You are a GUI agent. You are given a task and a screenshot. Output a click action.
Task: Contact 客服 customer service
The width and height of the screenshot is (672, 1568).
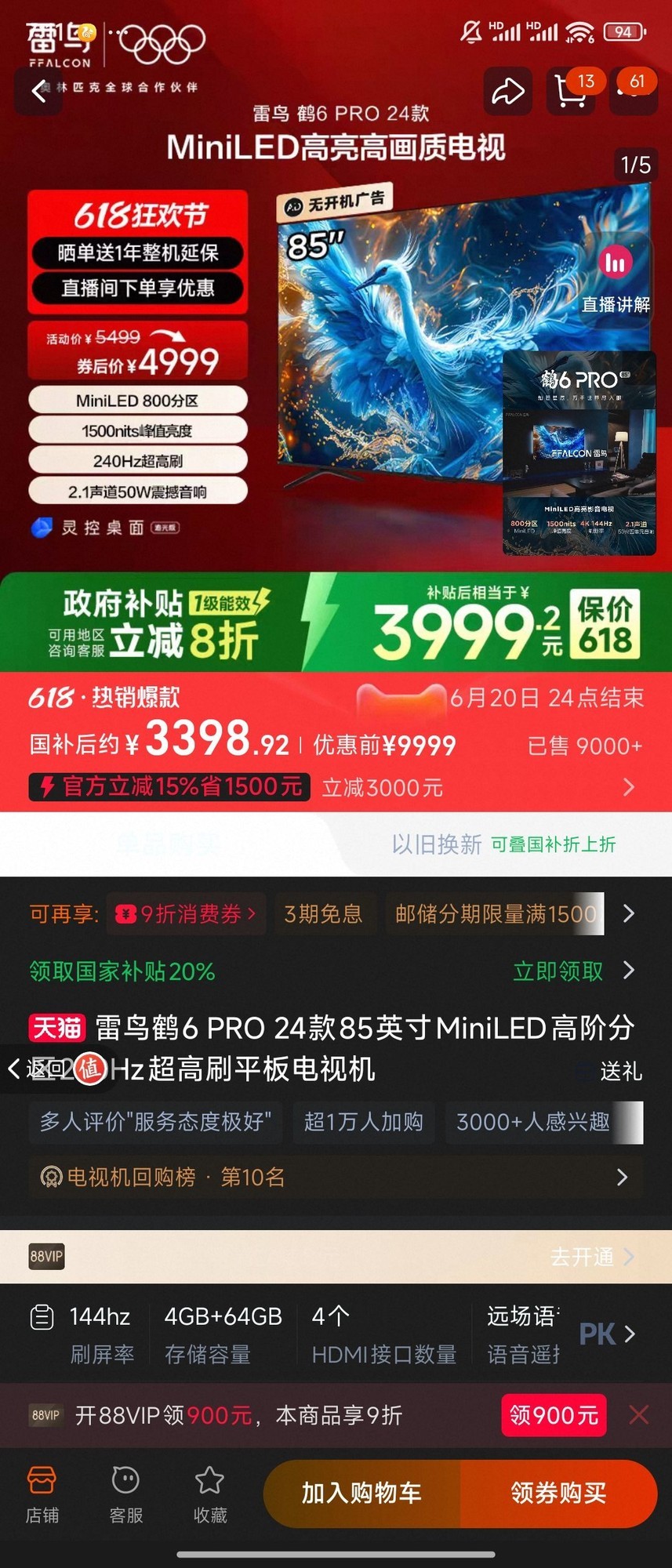tap(126, 1495)
